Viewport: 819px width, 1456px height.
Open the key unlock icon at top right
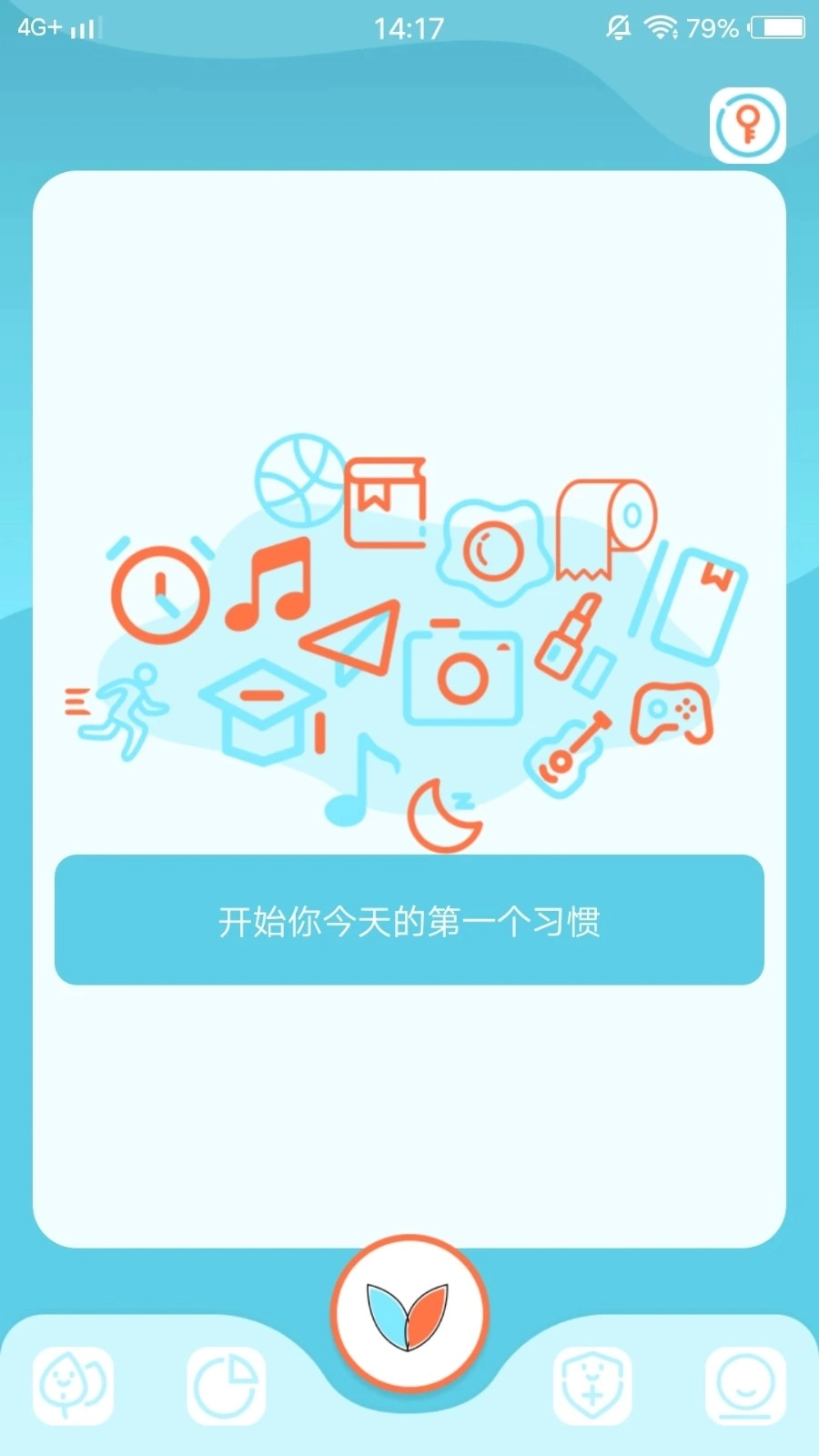(x=748, y=126)
